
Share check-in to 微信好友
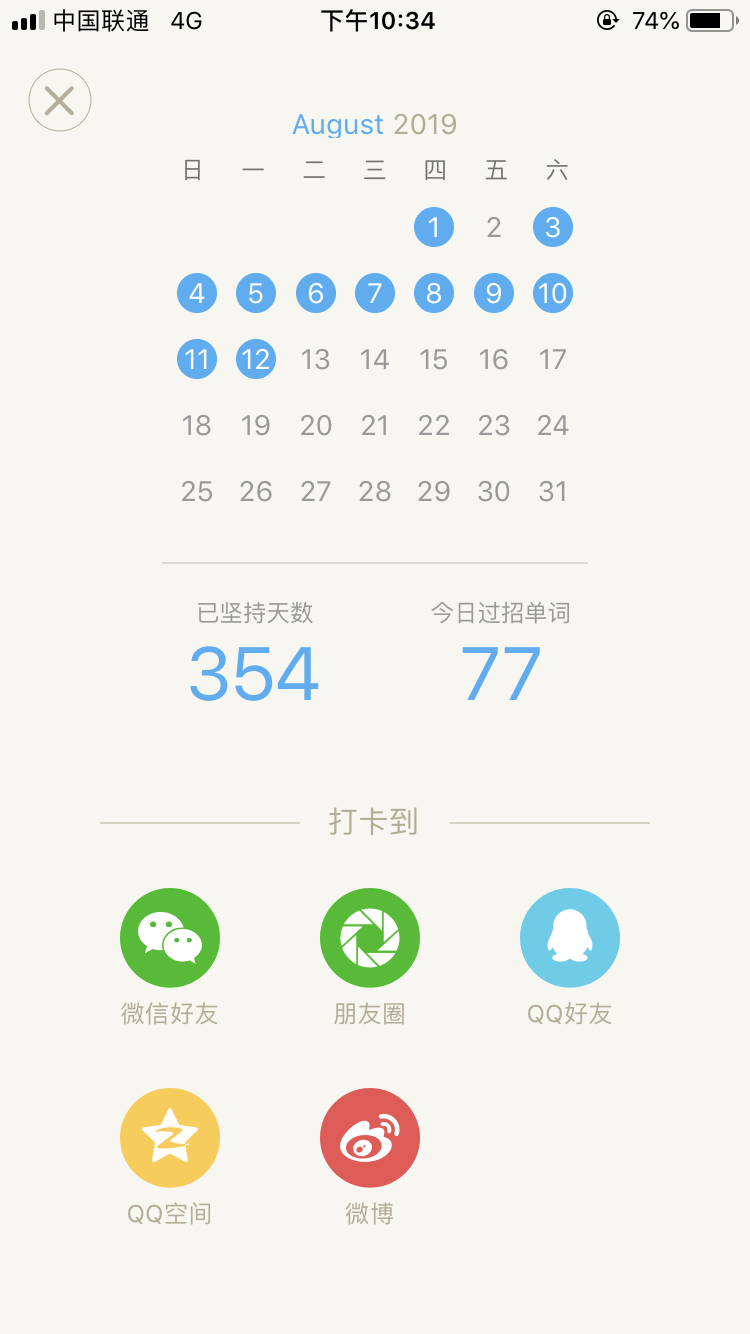170,938
